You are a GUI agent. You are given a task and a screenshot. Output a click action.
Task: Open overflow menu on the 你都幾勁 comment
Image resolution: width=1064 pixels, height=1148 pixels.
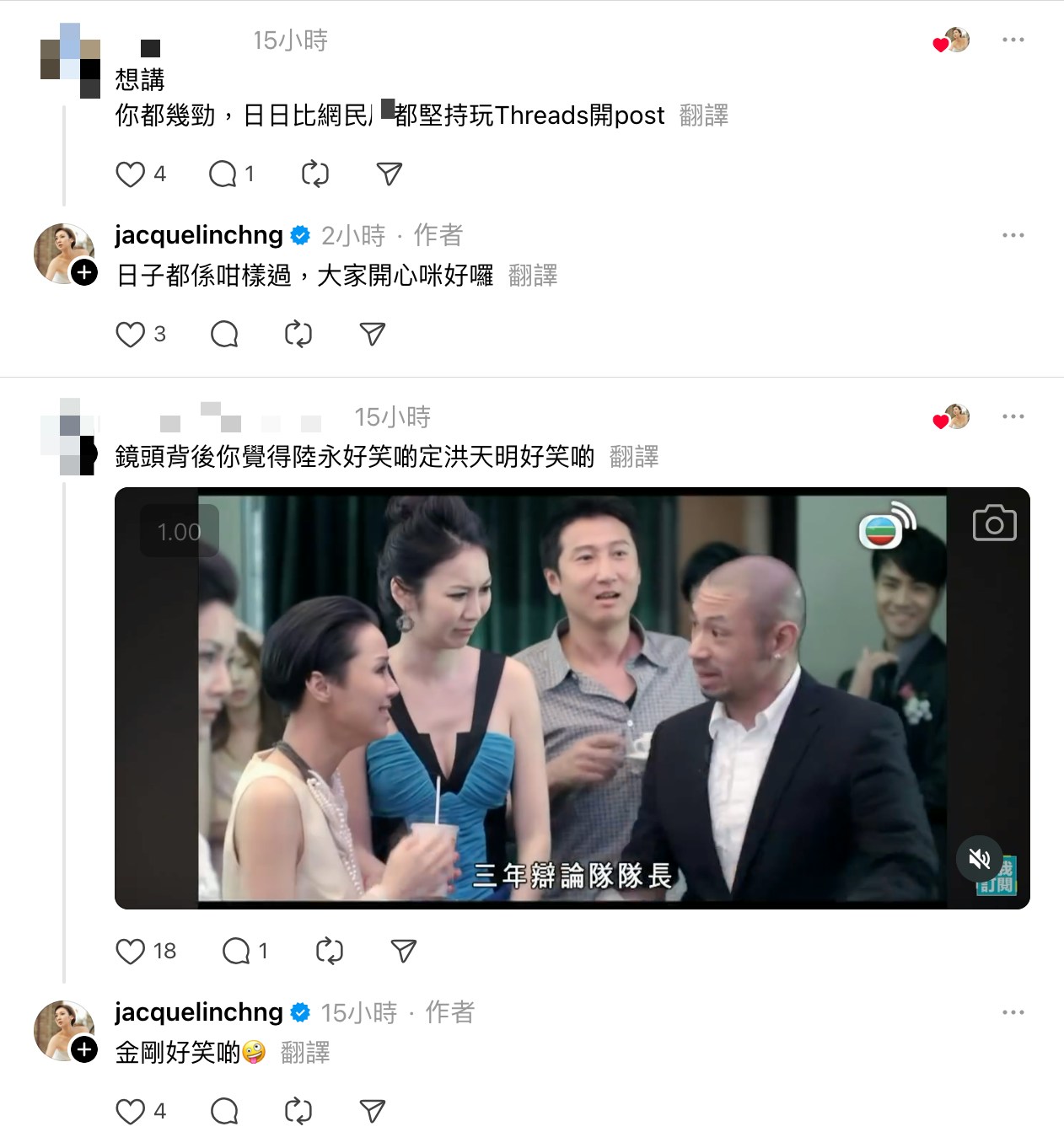coord(1013,40)
